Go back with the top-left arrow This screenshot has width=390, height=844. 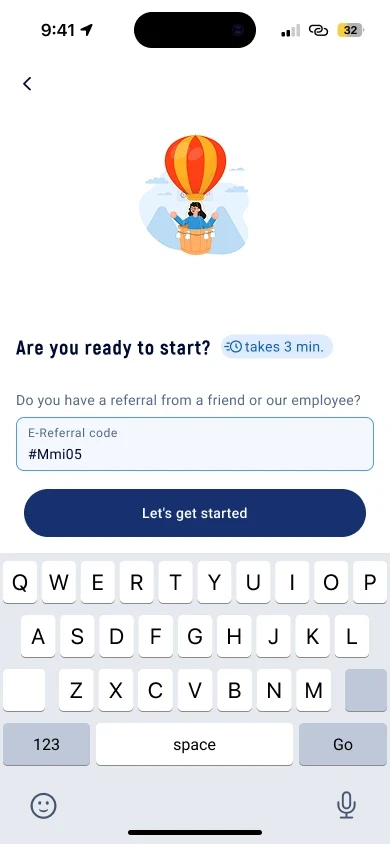point(27,83)
